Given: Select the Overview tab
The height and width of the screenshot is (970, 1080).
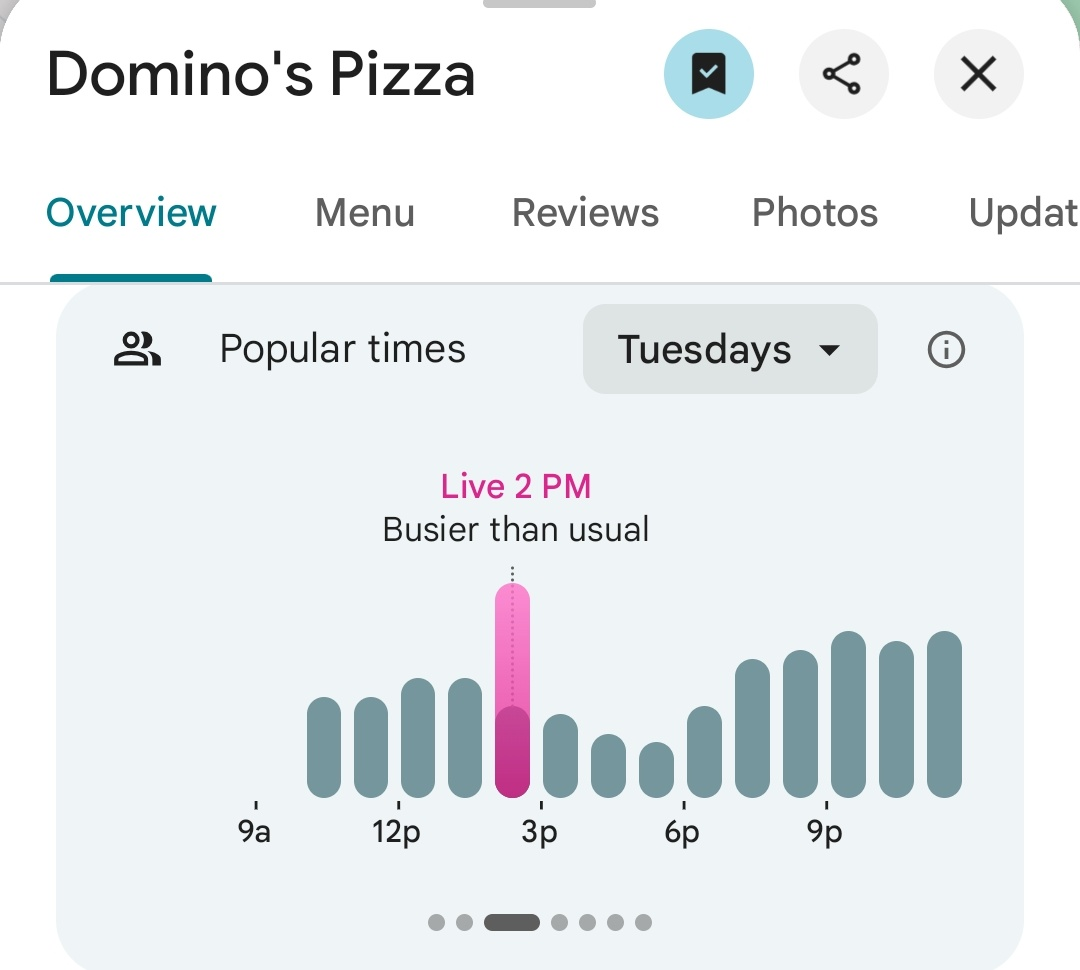Looking at the screenshot, I should point(131,213).
